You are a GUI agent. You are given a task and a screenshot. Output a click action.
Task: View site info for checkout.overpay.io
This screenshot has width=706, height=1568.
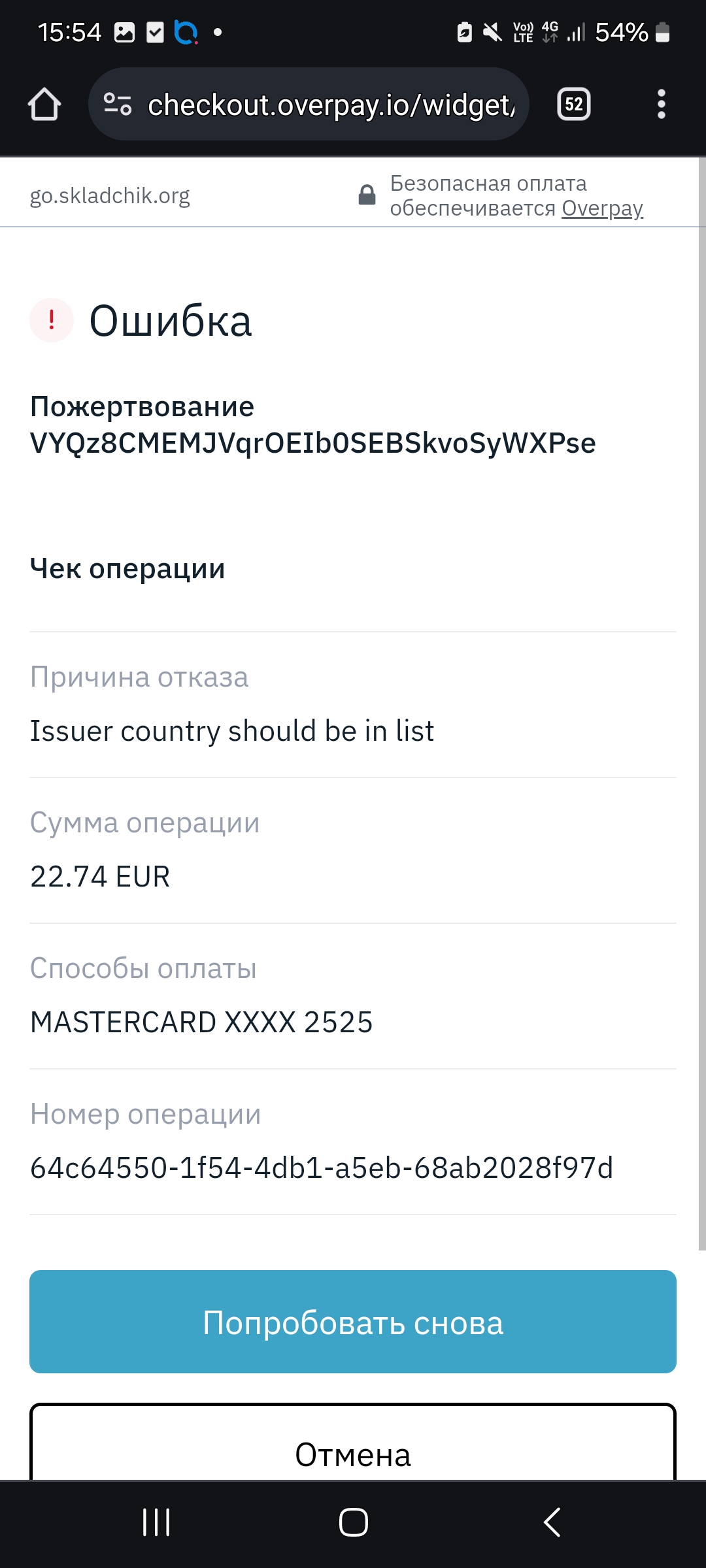click(x=118, y=105)
